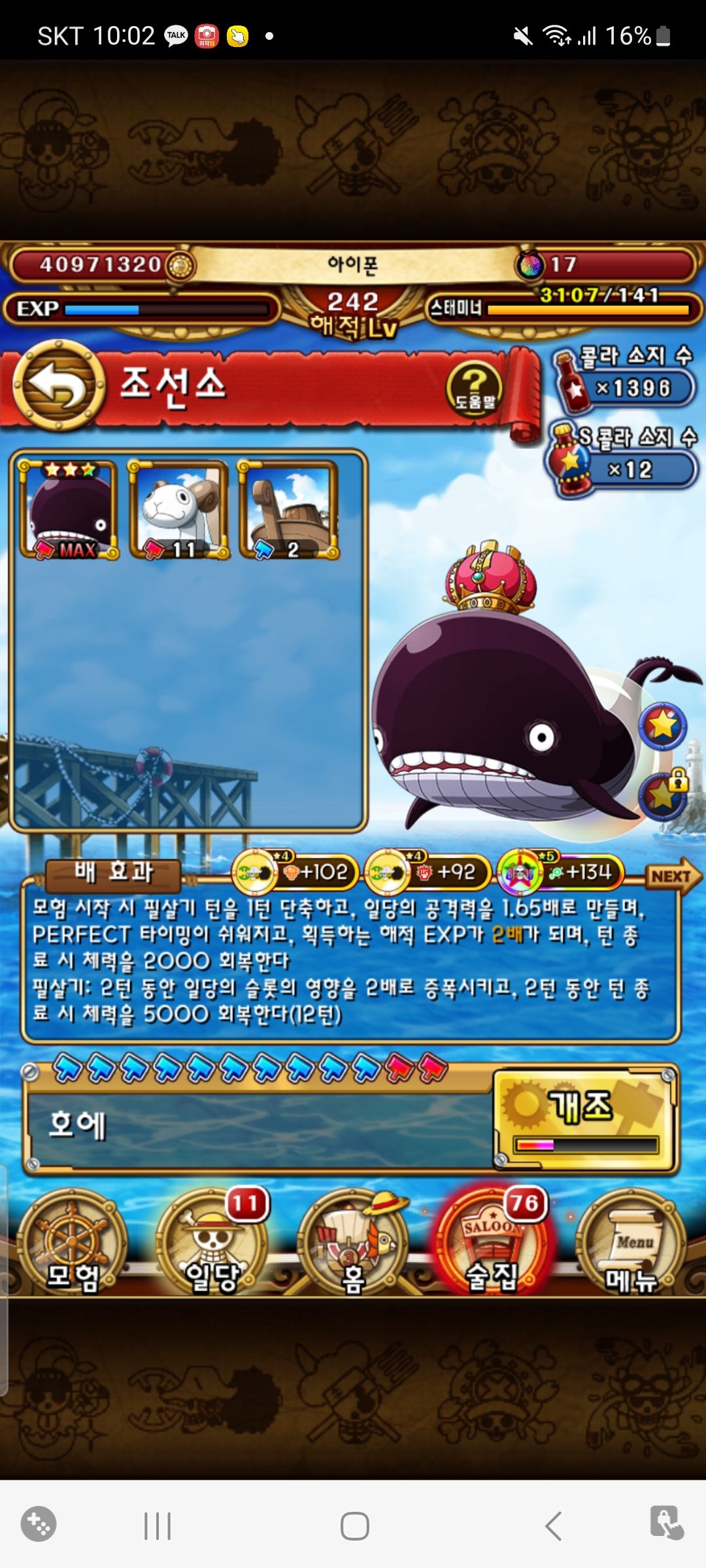The image size is (706, 1568).
Task: Go to the 홈 home tab
Action: click(x=353, y=1243)
